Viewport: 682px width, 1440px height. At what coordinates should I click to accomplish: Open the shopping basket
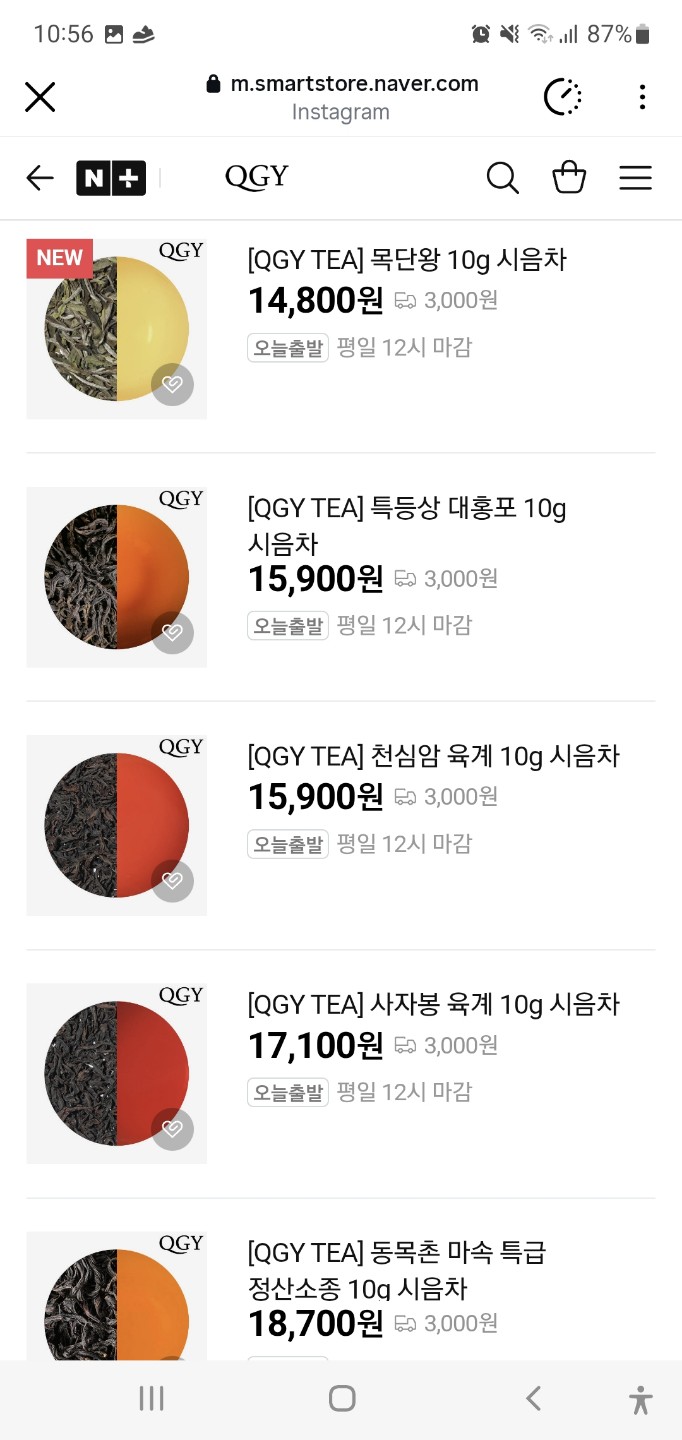pos(569,178)
